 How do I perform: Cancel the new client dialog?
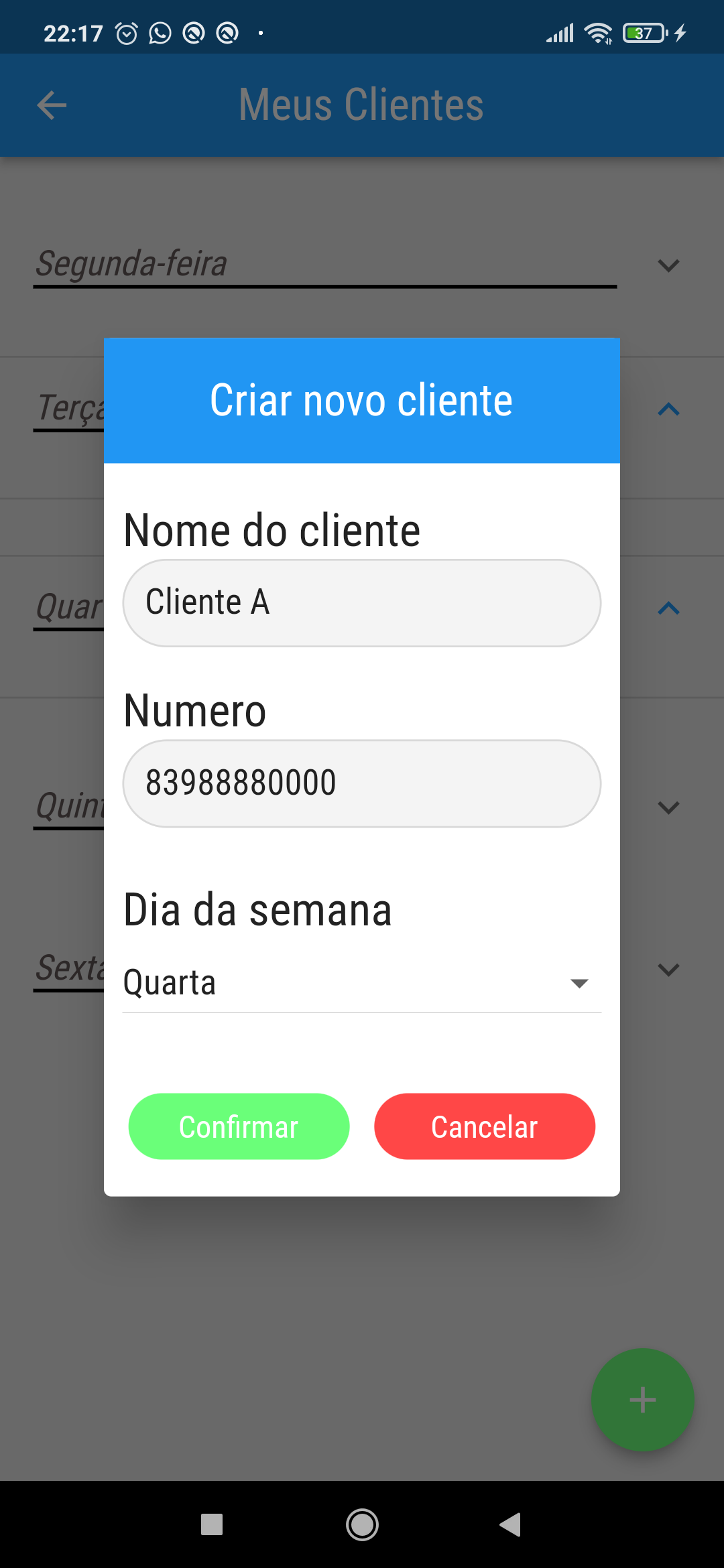484,1126
